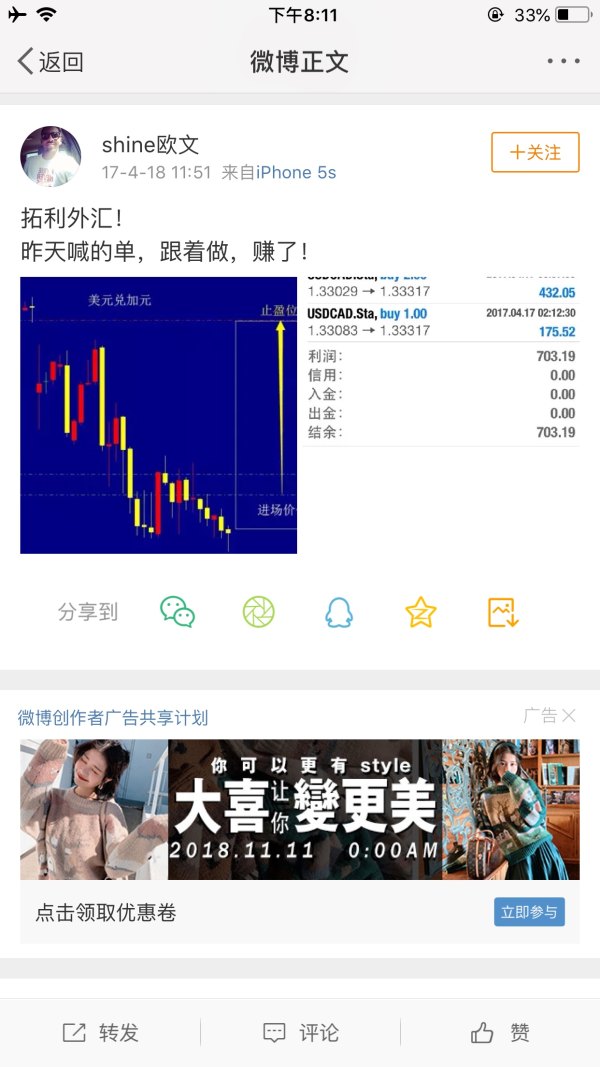Go back with the 返回 button
This screenshot has height=1067, width=600.
point(50,62)
